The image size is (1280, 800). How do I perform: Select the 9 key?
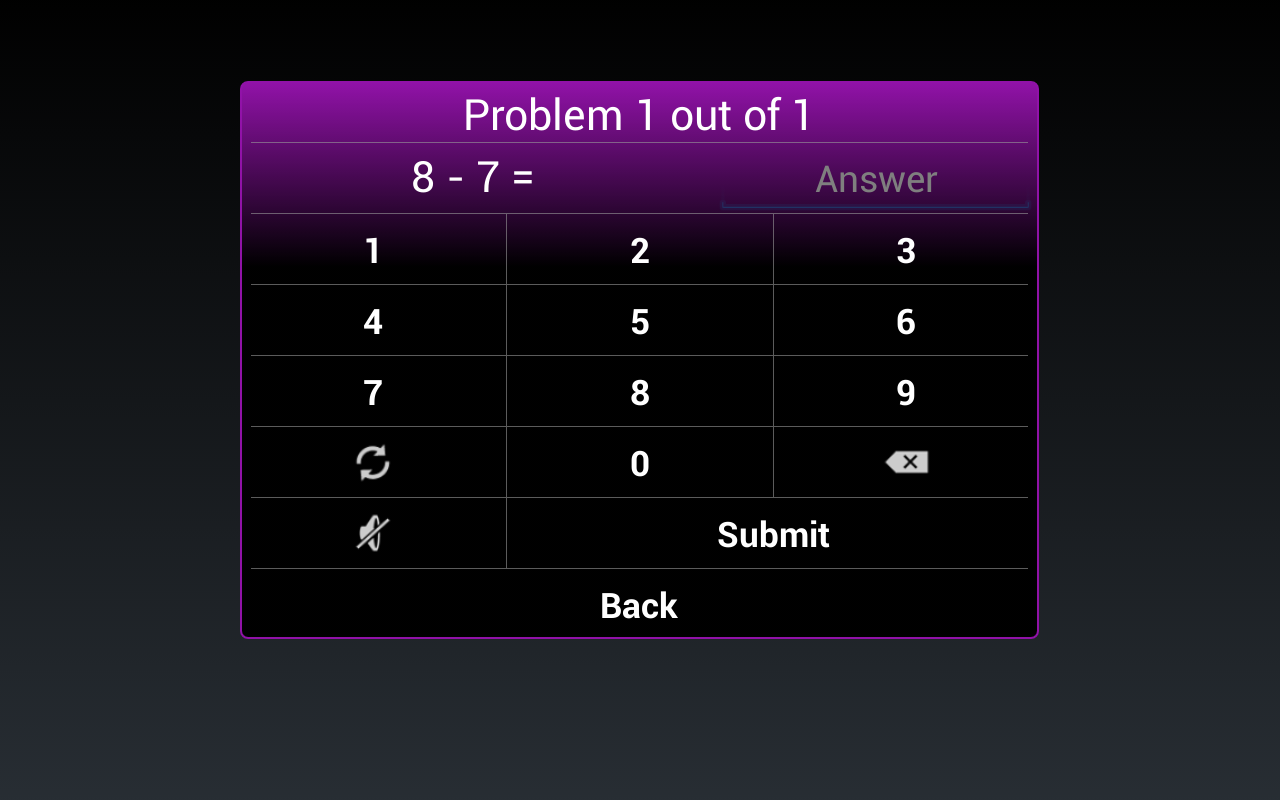pos(905,392)
